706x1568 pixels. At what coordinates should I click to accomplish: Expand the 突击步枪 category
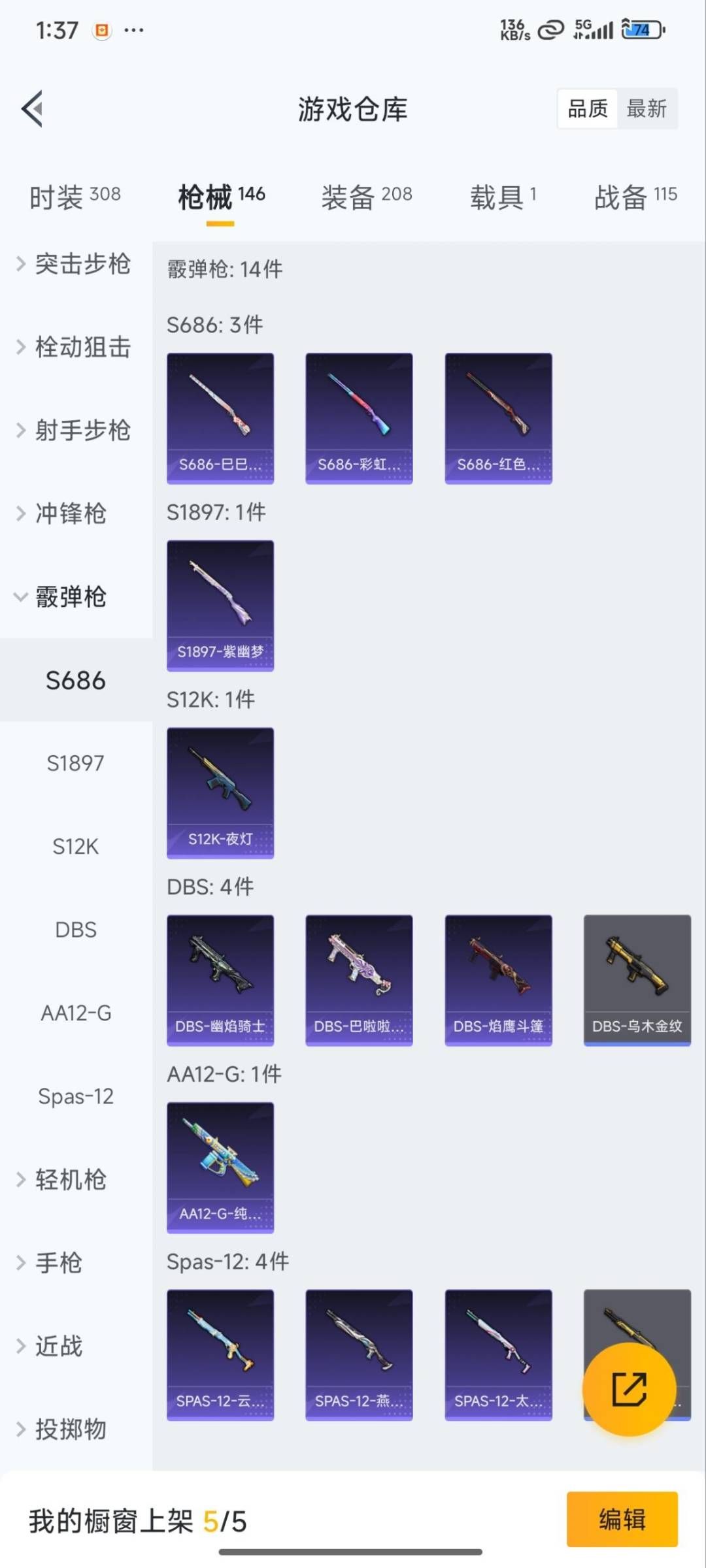pos(73,264)
